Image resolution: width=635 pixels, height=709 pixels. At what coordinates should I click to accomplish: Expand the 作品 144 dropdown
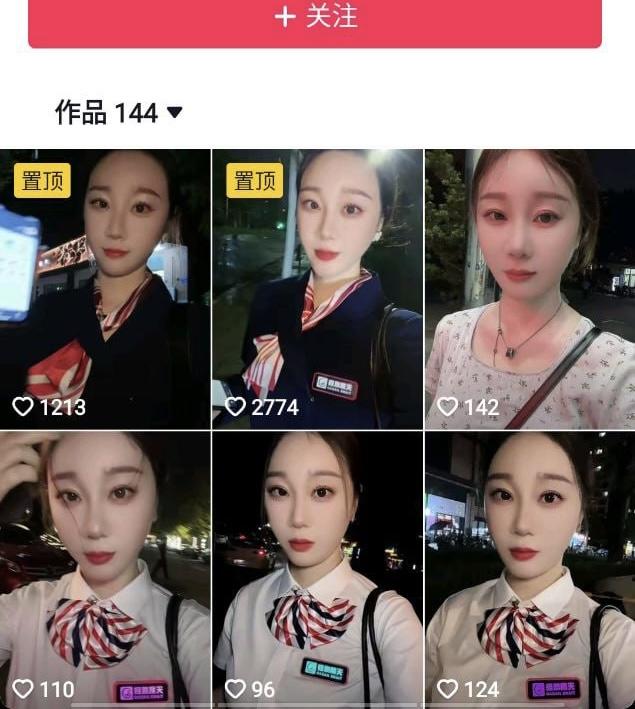(x=118, y=113)
